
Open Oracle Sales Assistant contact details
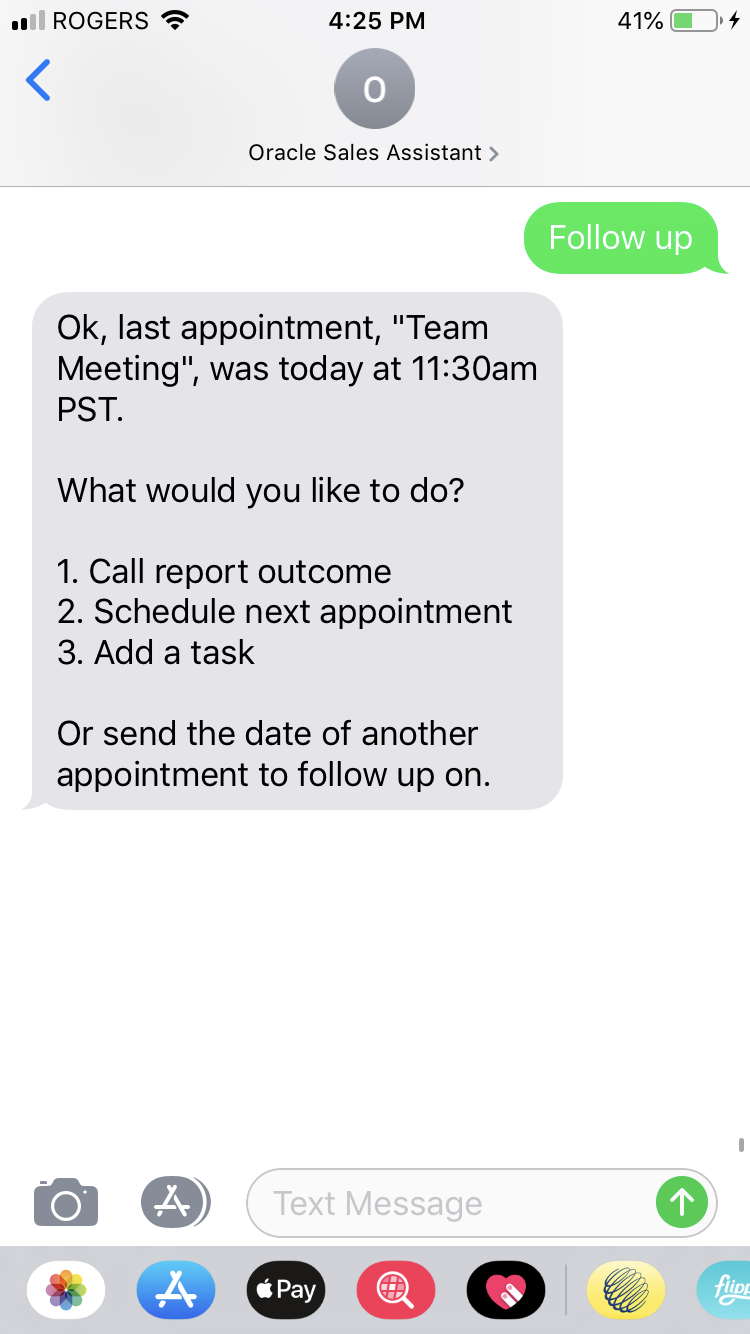pyautogui.click(x=374, y=152)
